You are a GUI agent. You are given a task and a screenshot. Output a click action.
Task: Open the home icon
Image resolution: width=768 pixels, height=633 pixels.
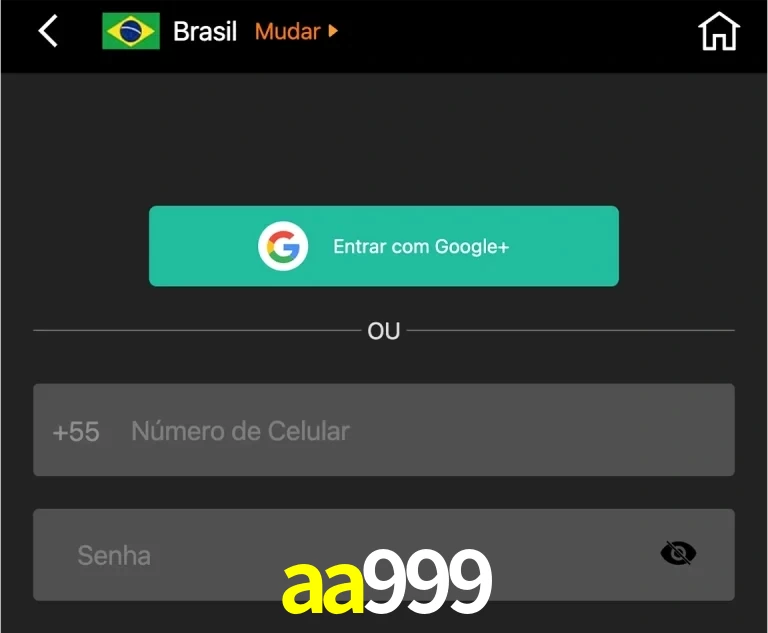(x=718, y=31)
